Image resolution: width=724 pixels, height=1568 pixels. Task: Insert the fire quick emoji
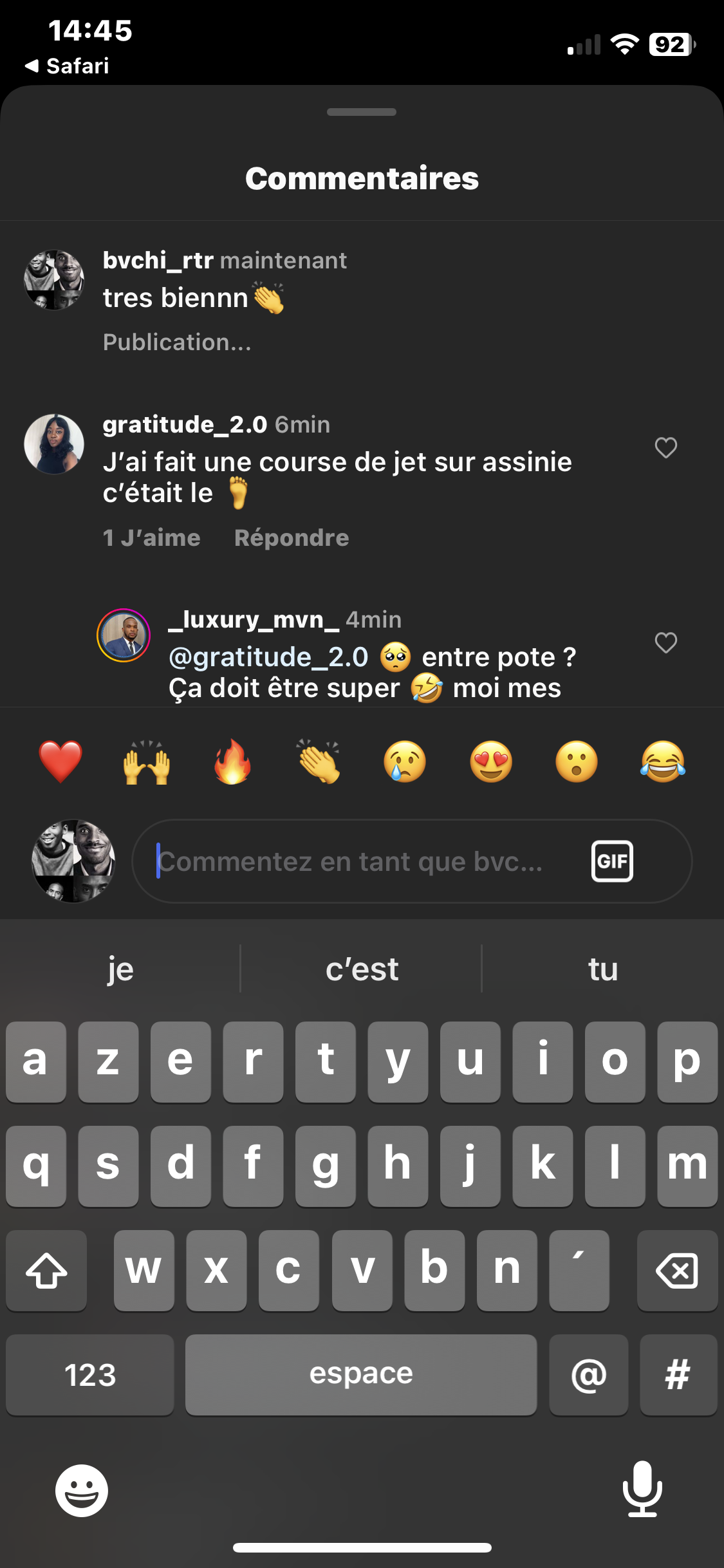pos(232,761)
